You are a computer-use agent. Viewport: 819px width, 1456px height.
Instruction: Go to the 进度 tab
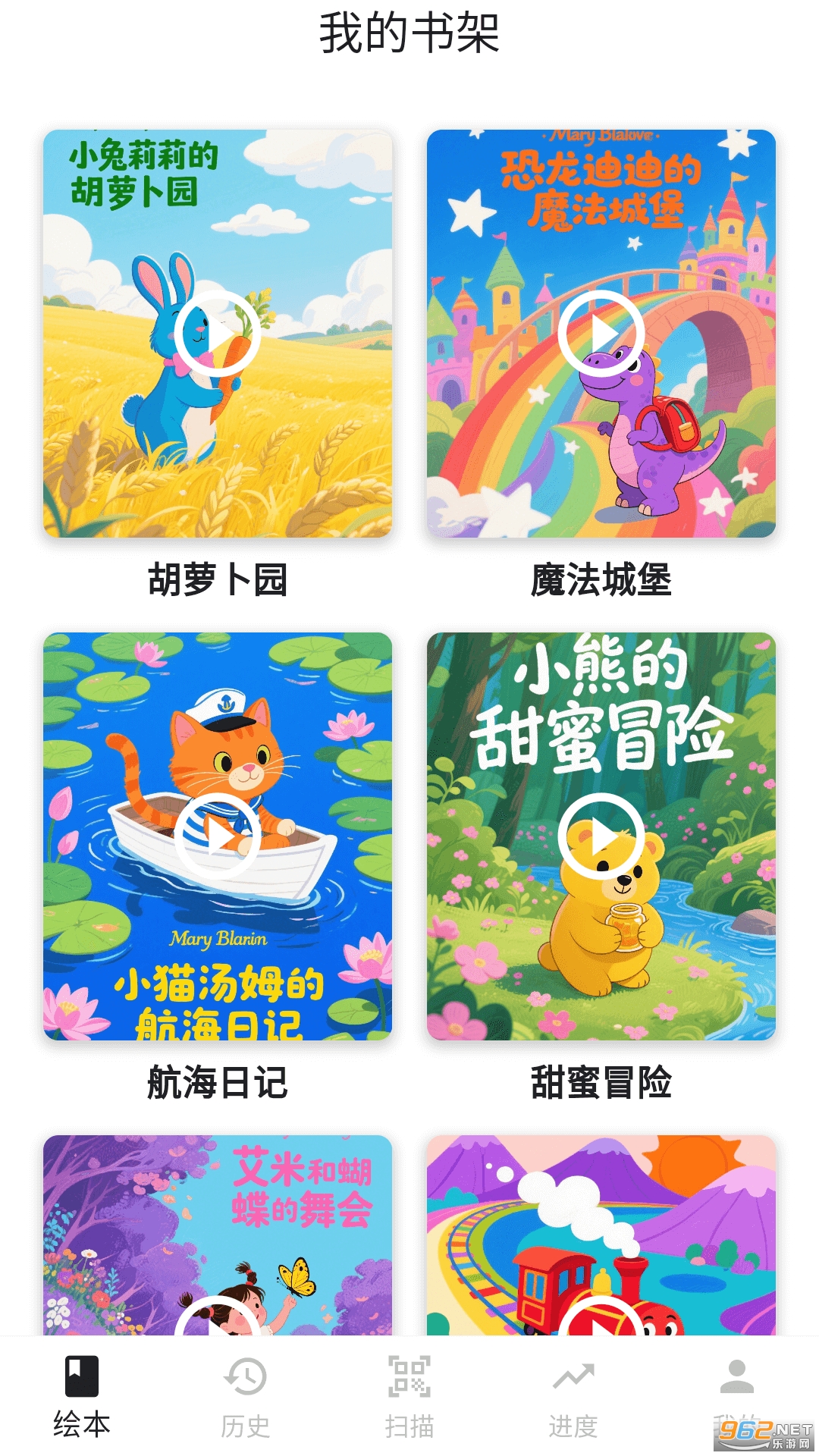pyautogui.click(x=573, y=1397)
